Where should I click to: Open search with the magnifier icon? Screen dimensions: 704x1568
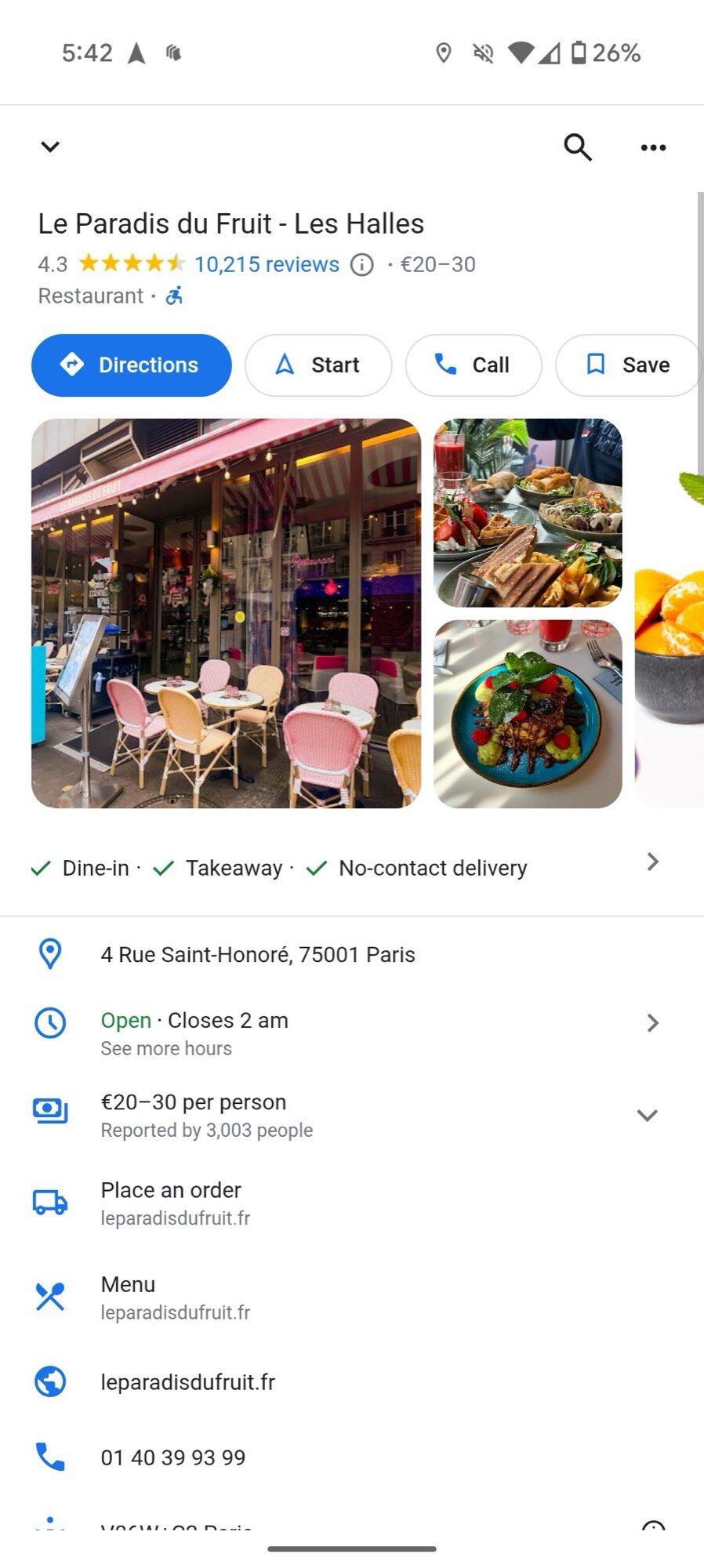(x=577, y=147)
